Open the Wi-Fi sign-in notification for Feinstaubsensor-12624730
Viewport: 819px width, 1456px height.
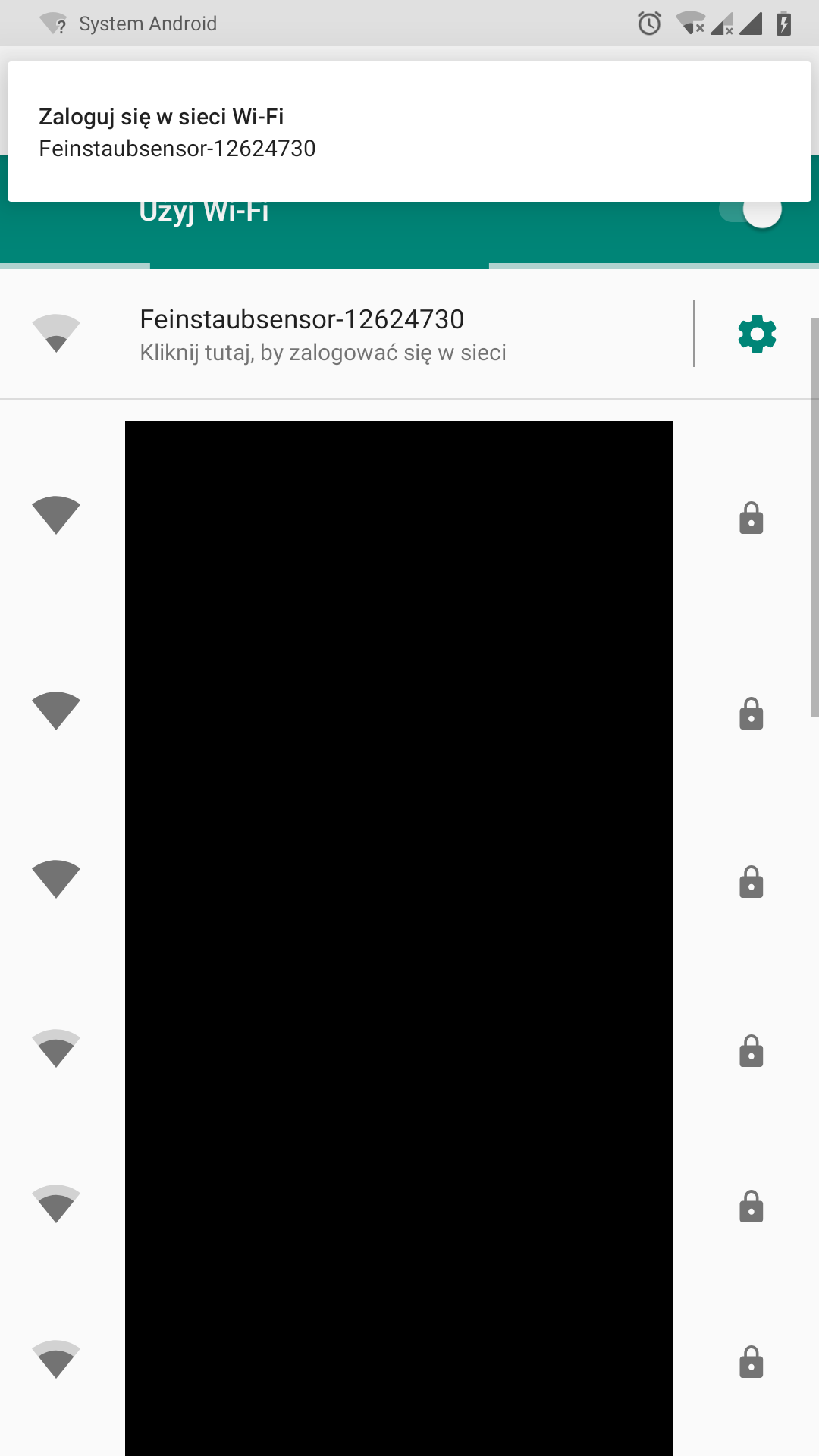click(x=409, y=132)
